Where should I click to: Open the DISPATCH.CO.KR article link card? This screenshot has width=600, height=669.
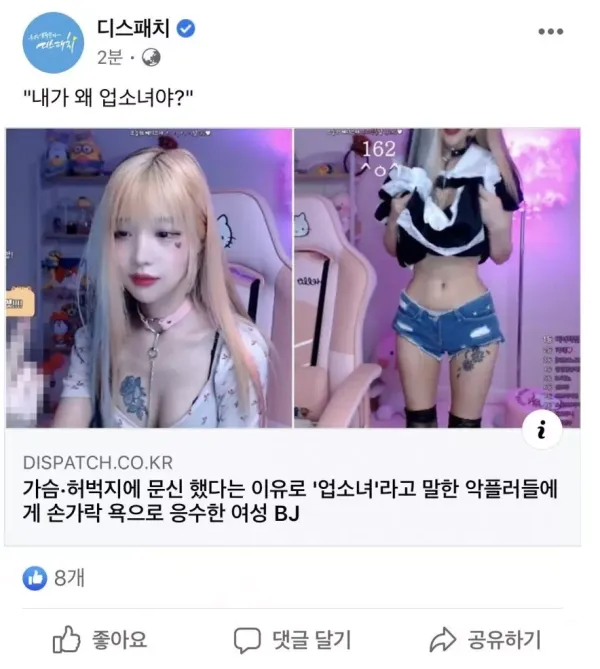[293, 489]
